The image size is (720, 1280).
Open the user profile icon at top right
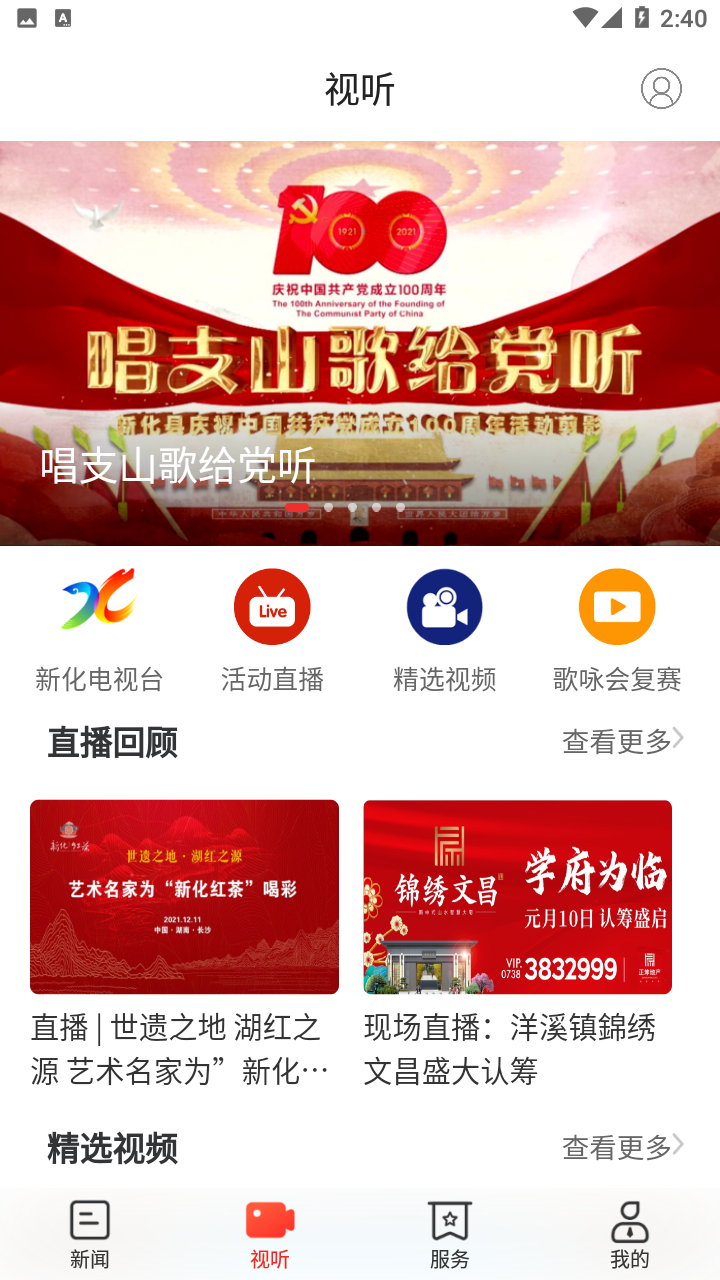[x=660, y=89]
